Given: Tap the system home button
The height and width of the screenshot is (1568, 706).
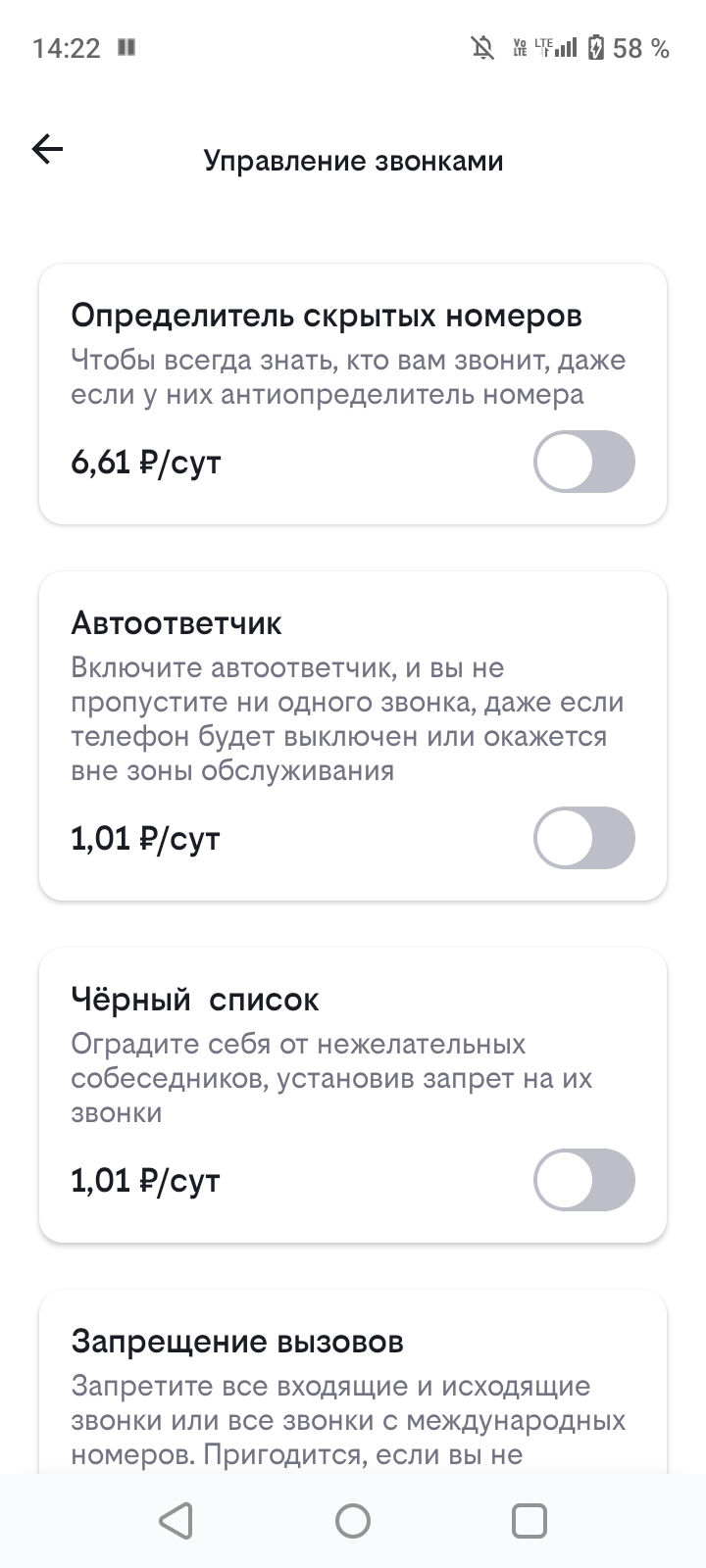Looking at the screenshot, I should click(353, 1521).
